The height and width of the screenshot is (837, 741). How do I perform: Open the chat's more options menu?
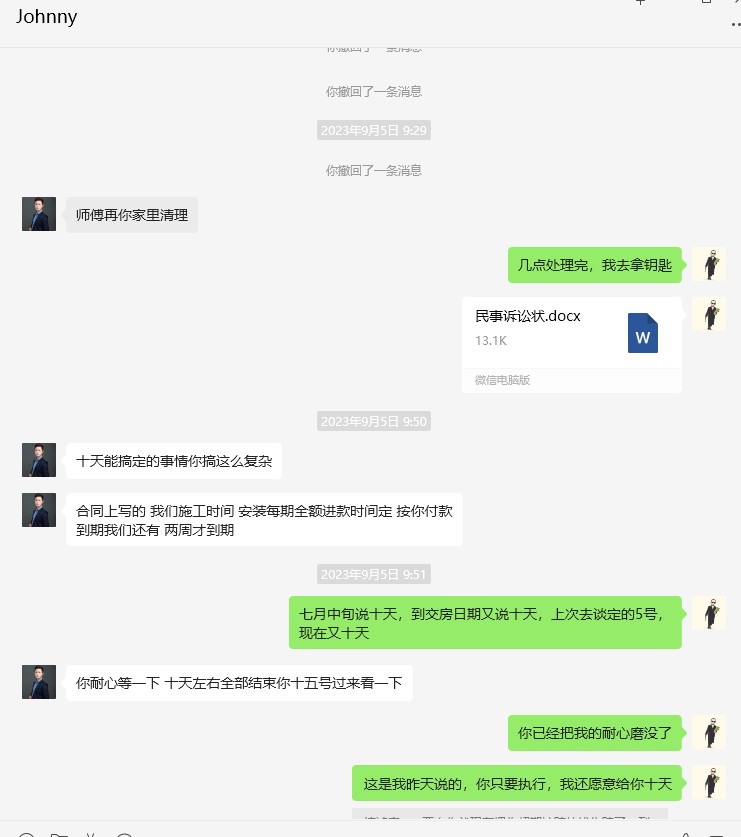pos(735,24)
